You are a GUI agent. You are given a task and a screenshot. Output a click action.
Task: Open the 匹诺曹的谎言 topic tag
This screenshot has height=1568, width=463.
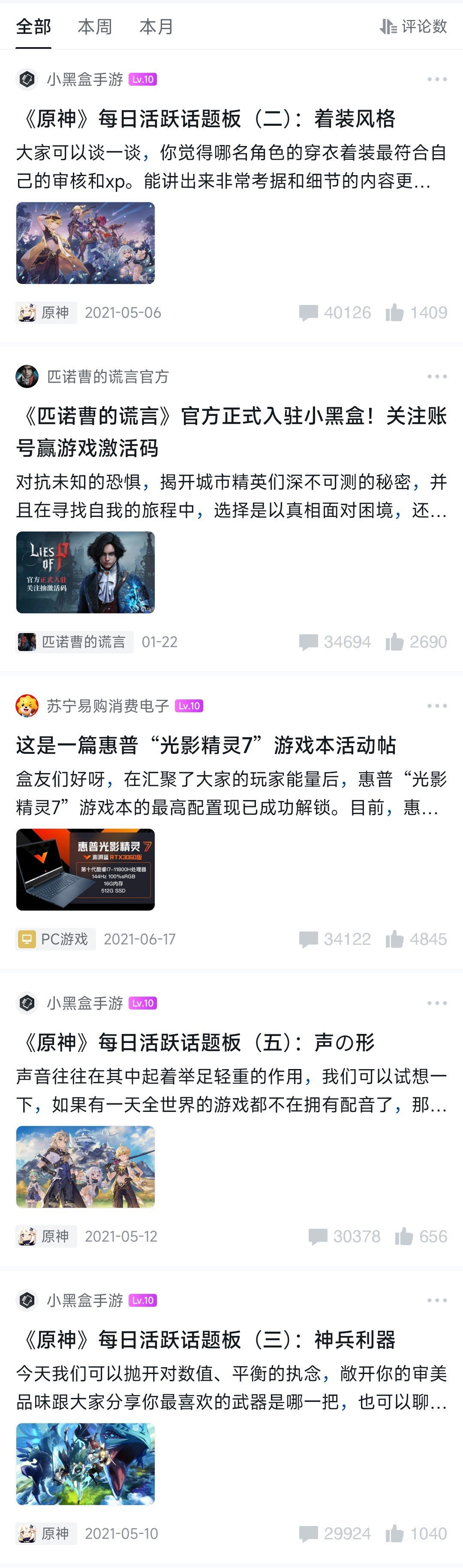(74, 642)
